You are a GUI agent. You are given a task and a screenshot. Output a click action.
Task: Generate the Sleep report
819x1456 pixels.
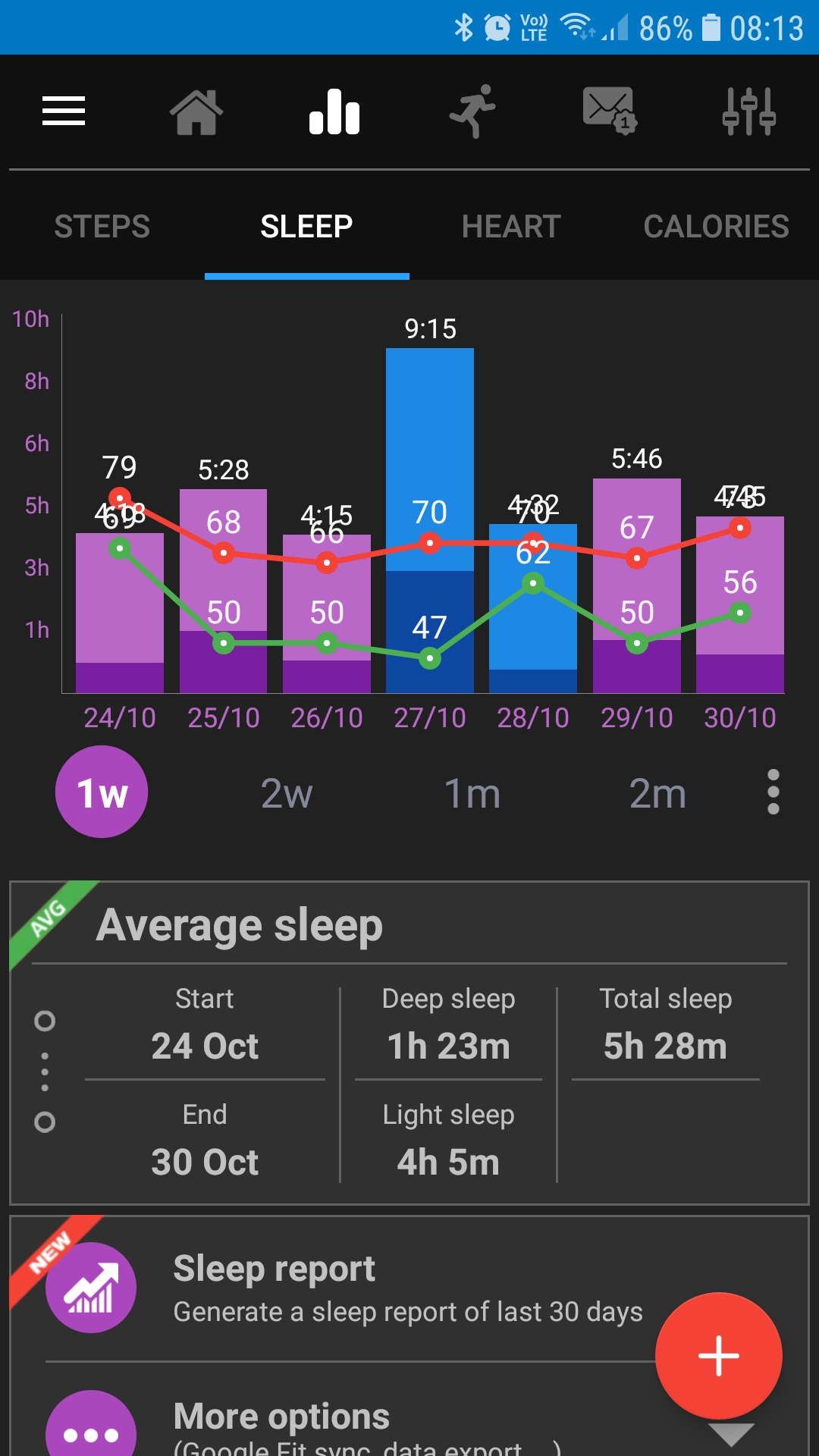click(409, 1288)
